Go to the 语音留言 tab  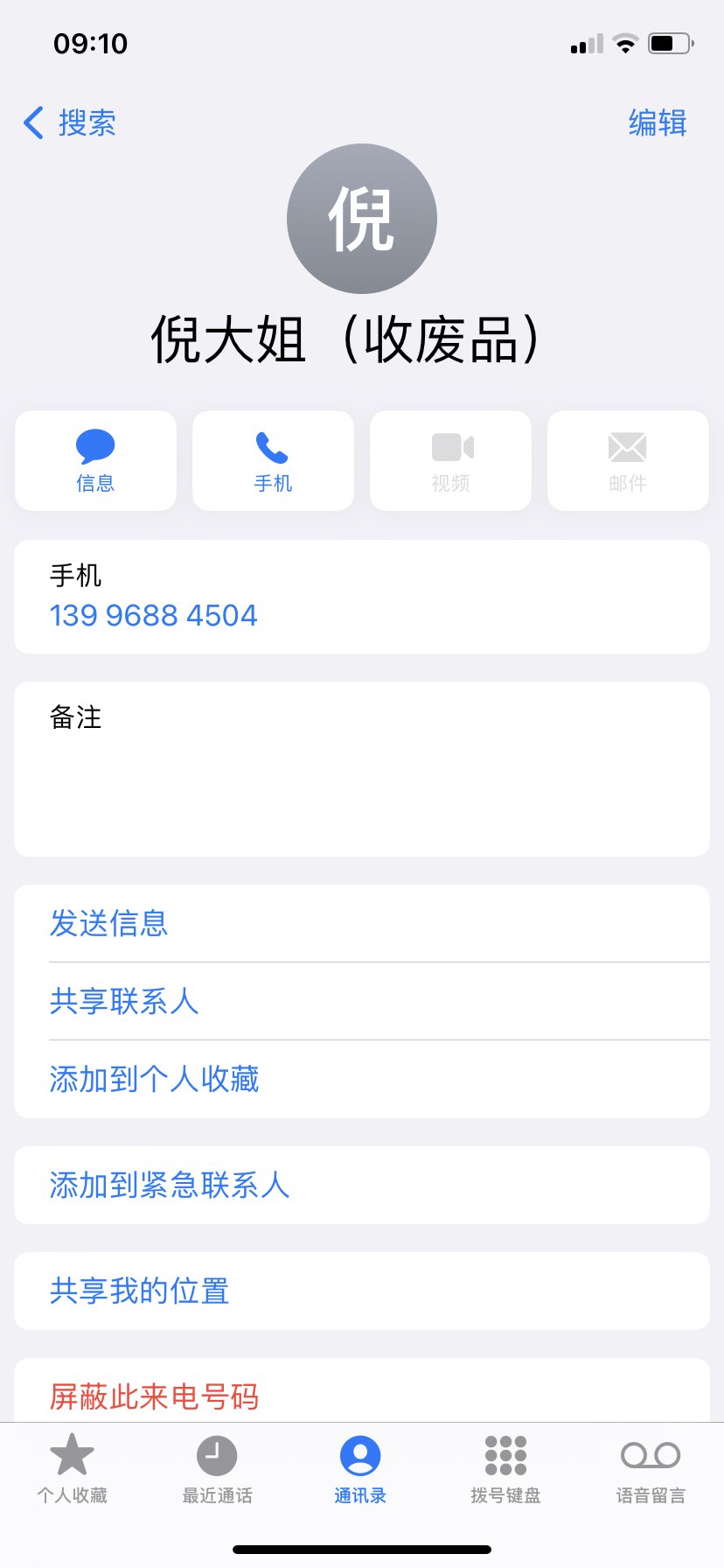[x=651, y=1470]
